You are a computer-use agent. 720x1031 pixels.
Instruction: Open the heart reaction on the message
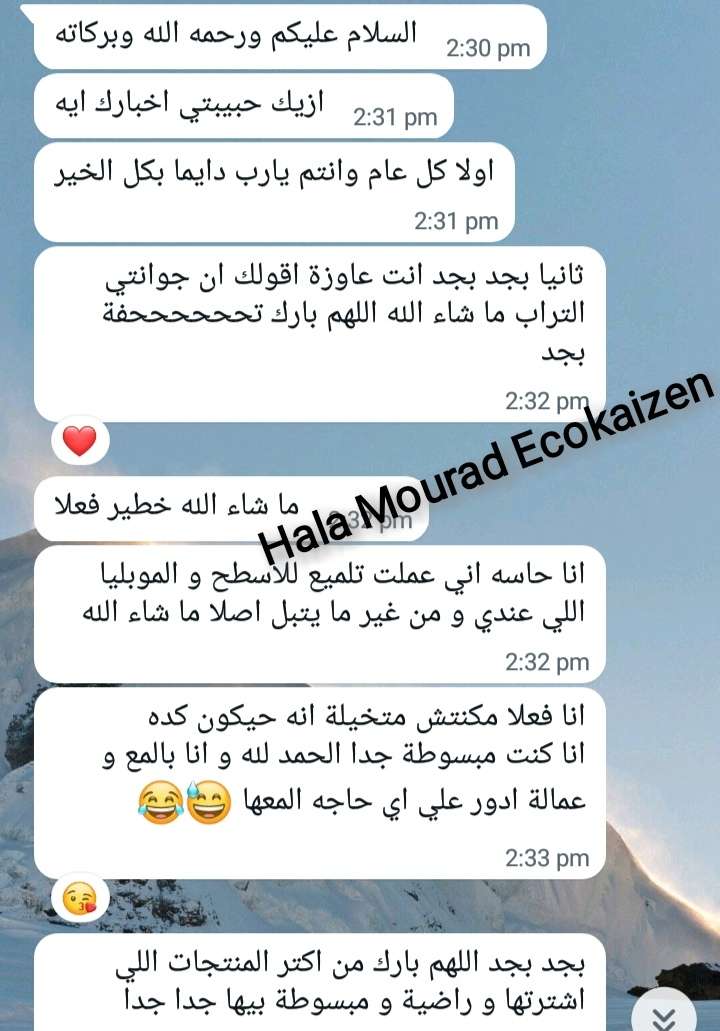[80, 440]
